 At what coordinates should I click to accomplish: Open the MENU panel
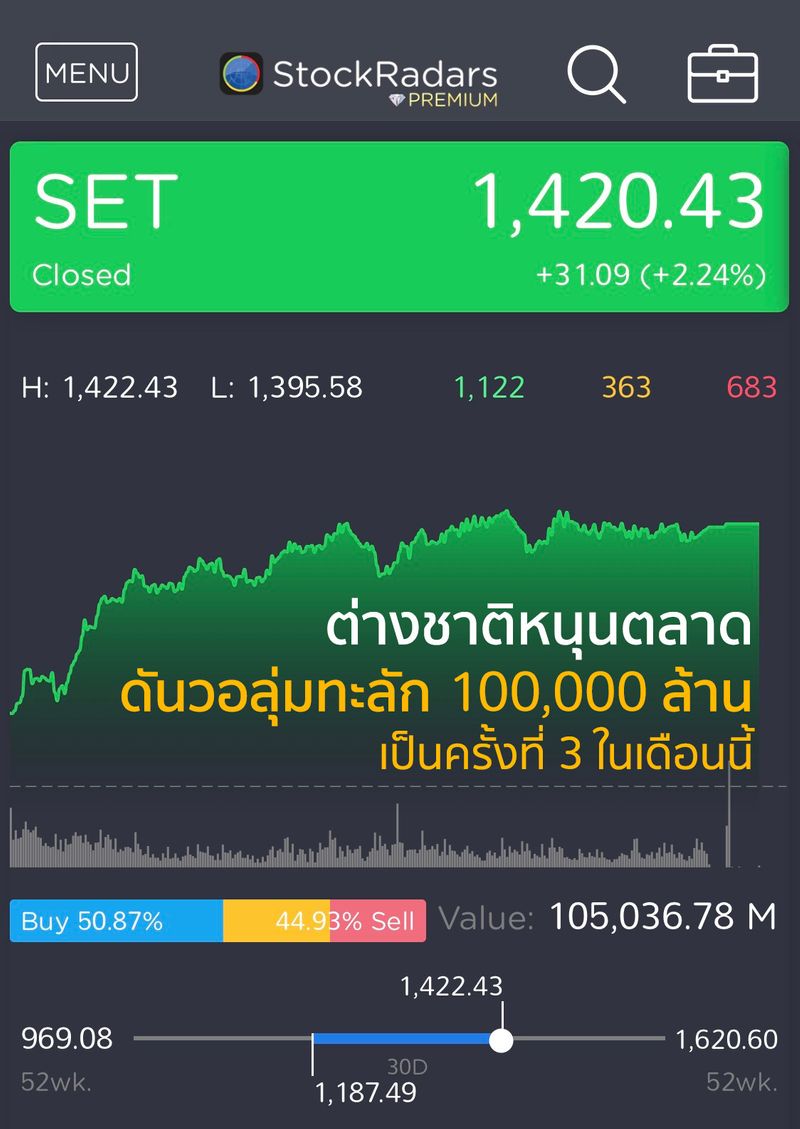tap(86, 73)
